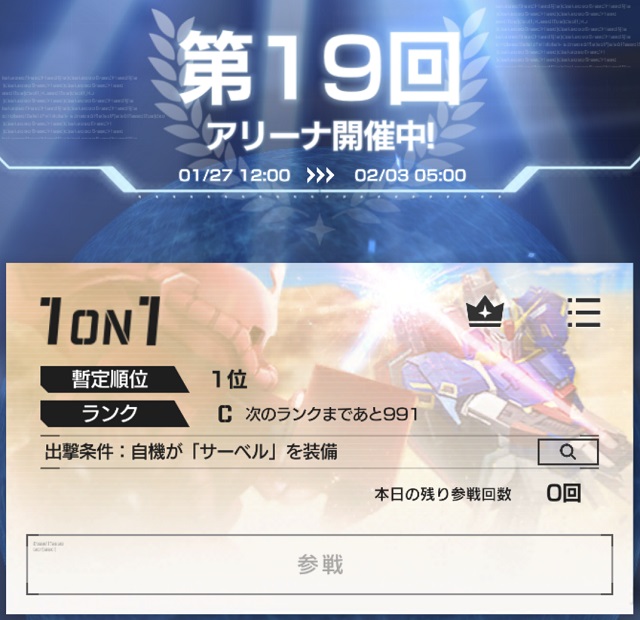The height and width of the screenshot is (620, 640).
Task: Tap the 参戦 button to join battle
Action: coord(320,564)
